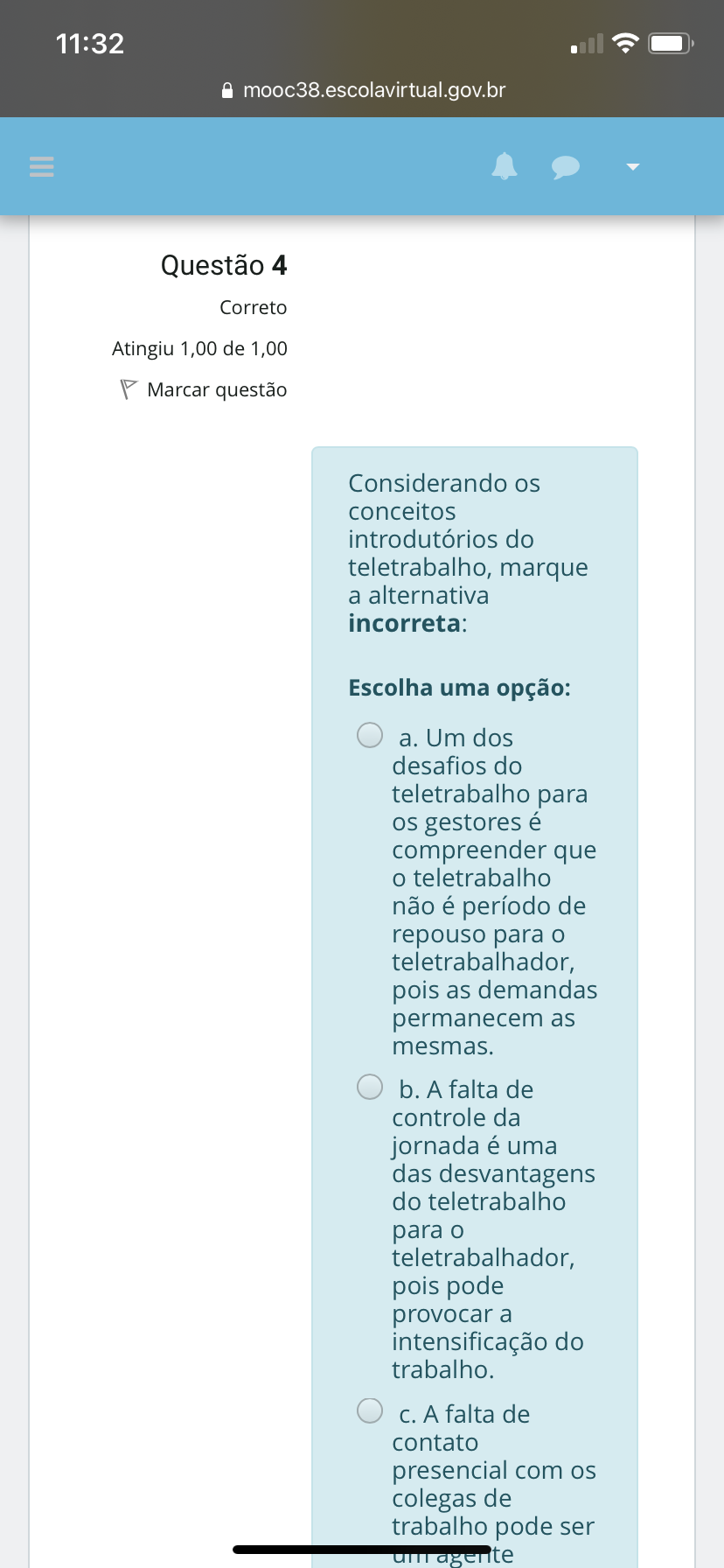The width and height of the screenshot is (724, 1568).
Task: Open the messages chat bubble
Action: pyautogui.click(x=566, y=166)
